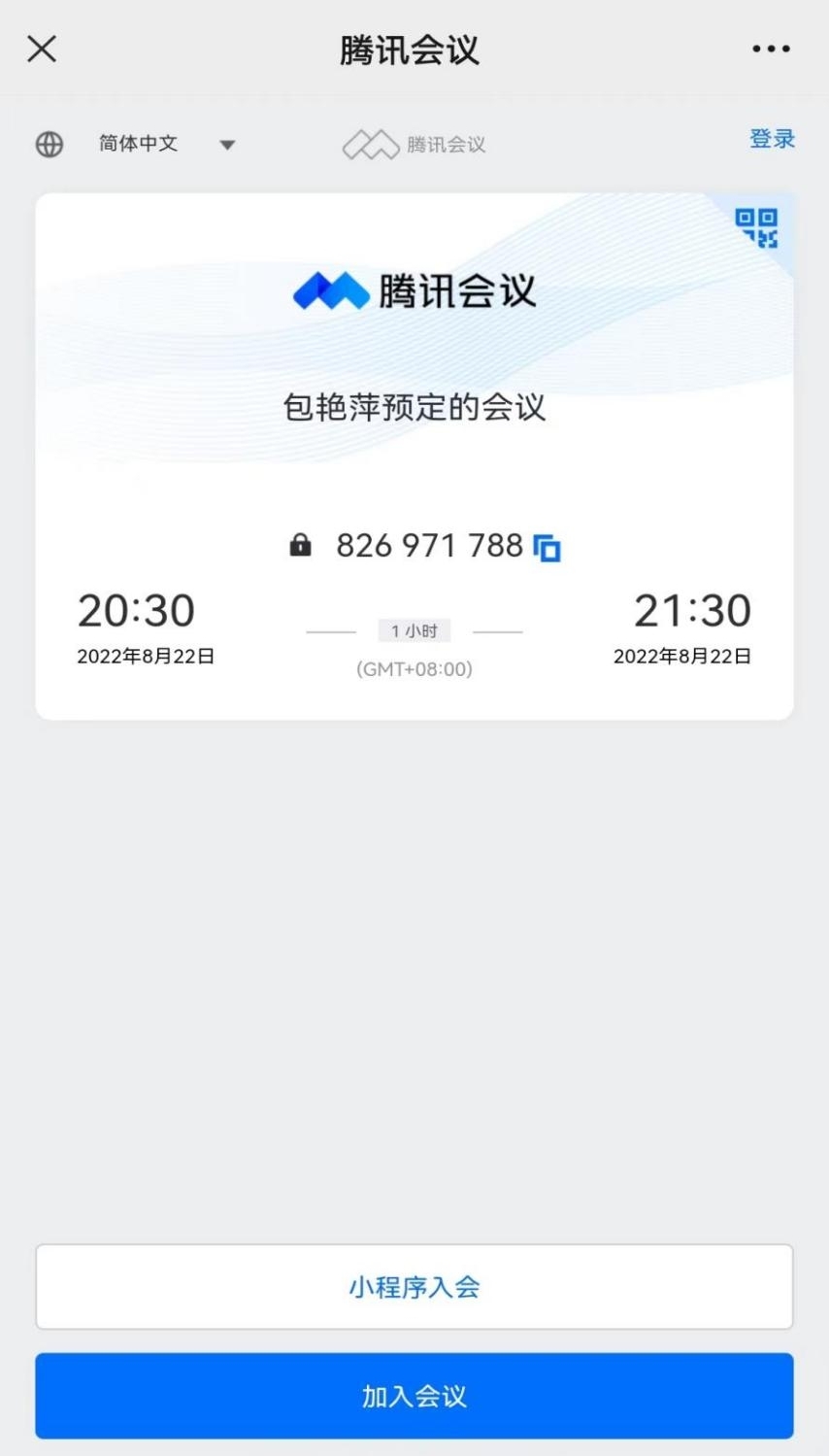Open the three-dot overflow menu
This screenshot has height=1456, width=830.
point(771,49)
